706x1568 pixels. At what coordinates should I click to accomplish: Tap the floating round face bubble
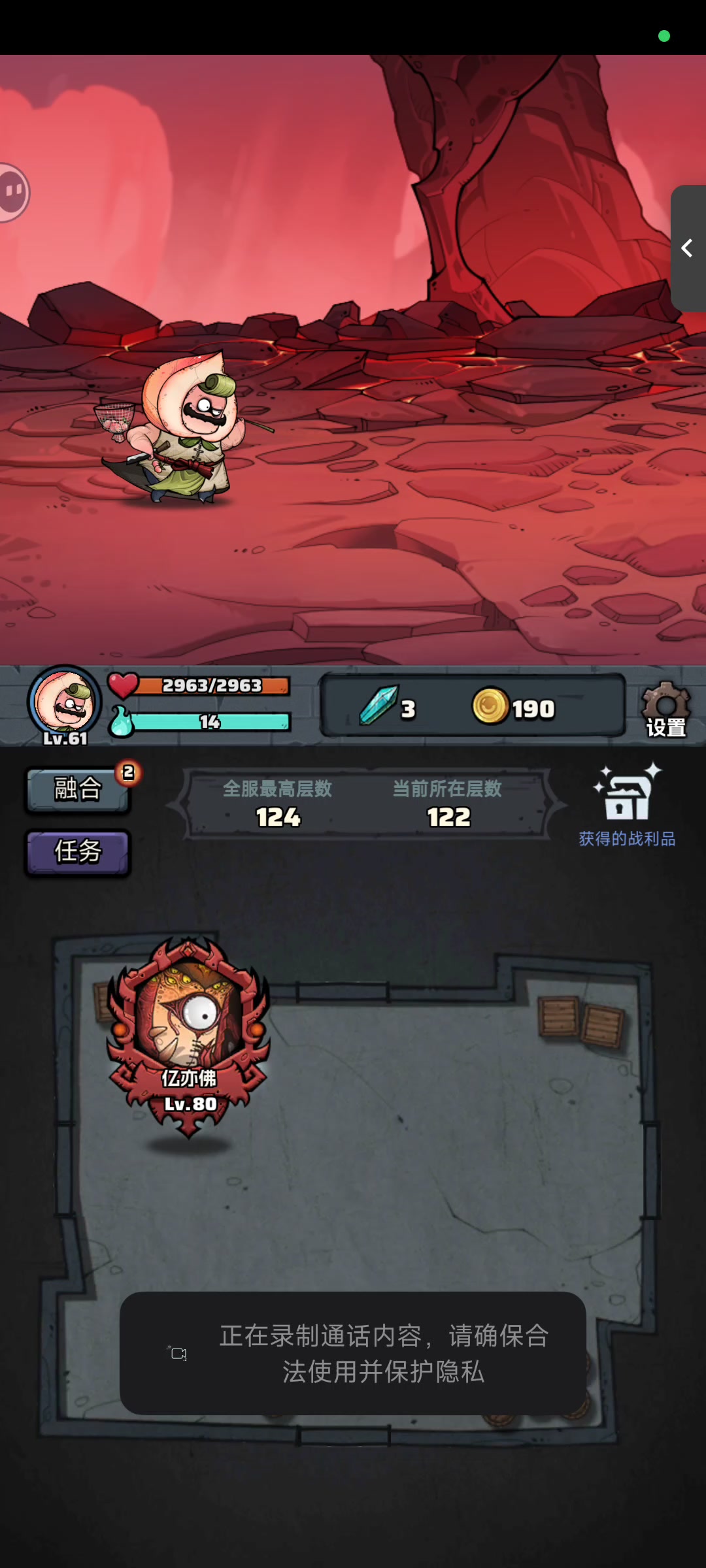12,192
